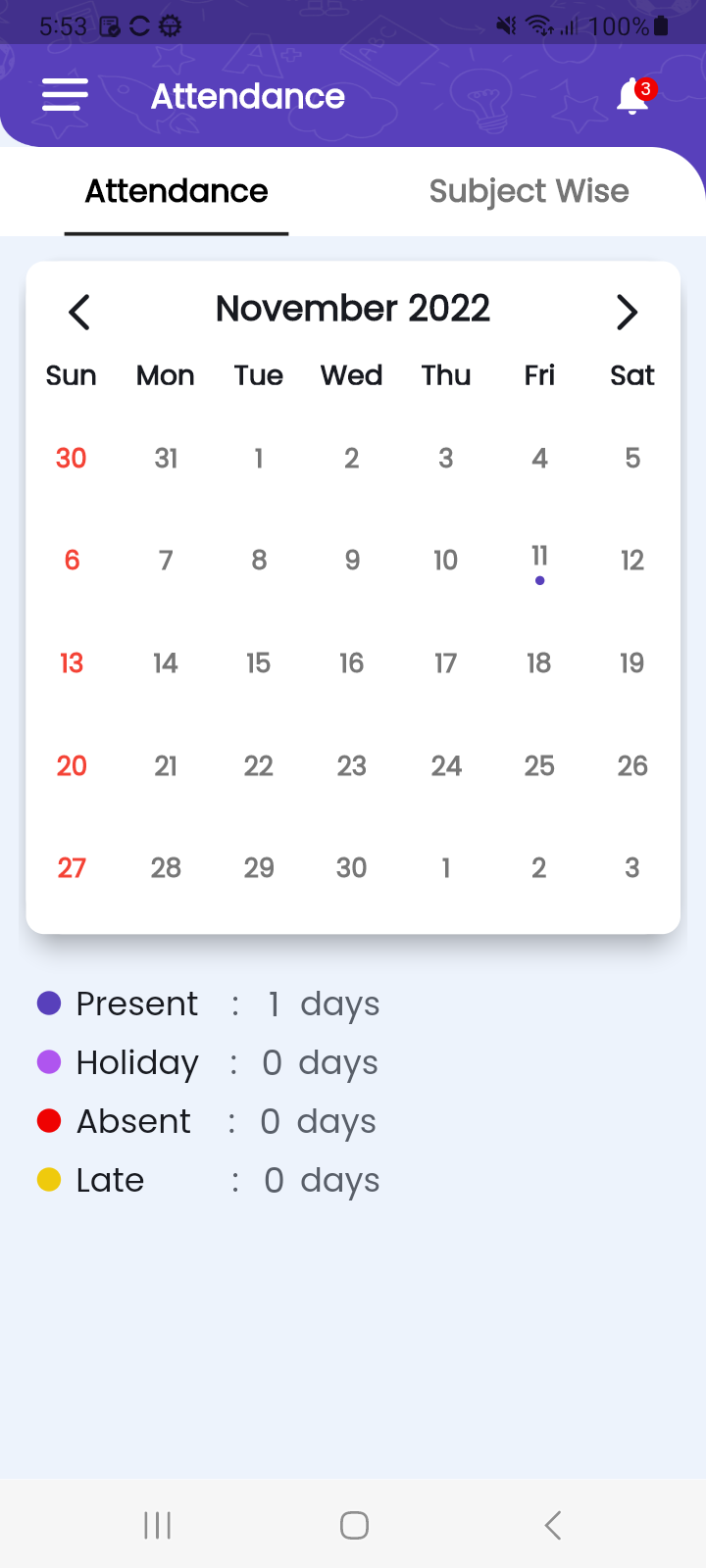Pick November 24 in the calendar
Image resolution: width=706 pixels, height=1568 pixels.
click(x=446, y=765)
